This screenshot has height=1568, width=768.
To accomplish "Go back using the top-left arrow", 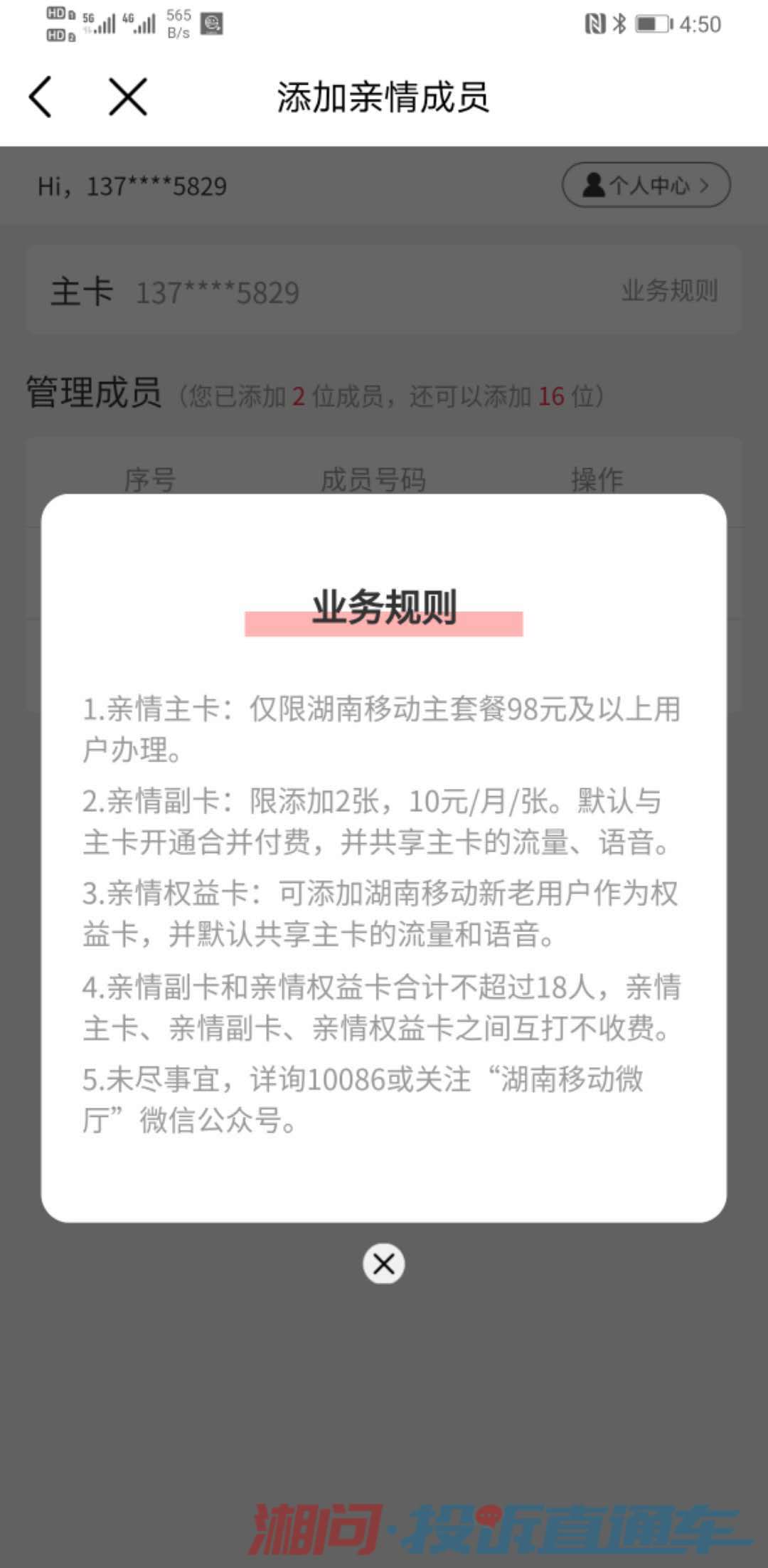I will point(41,97).
